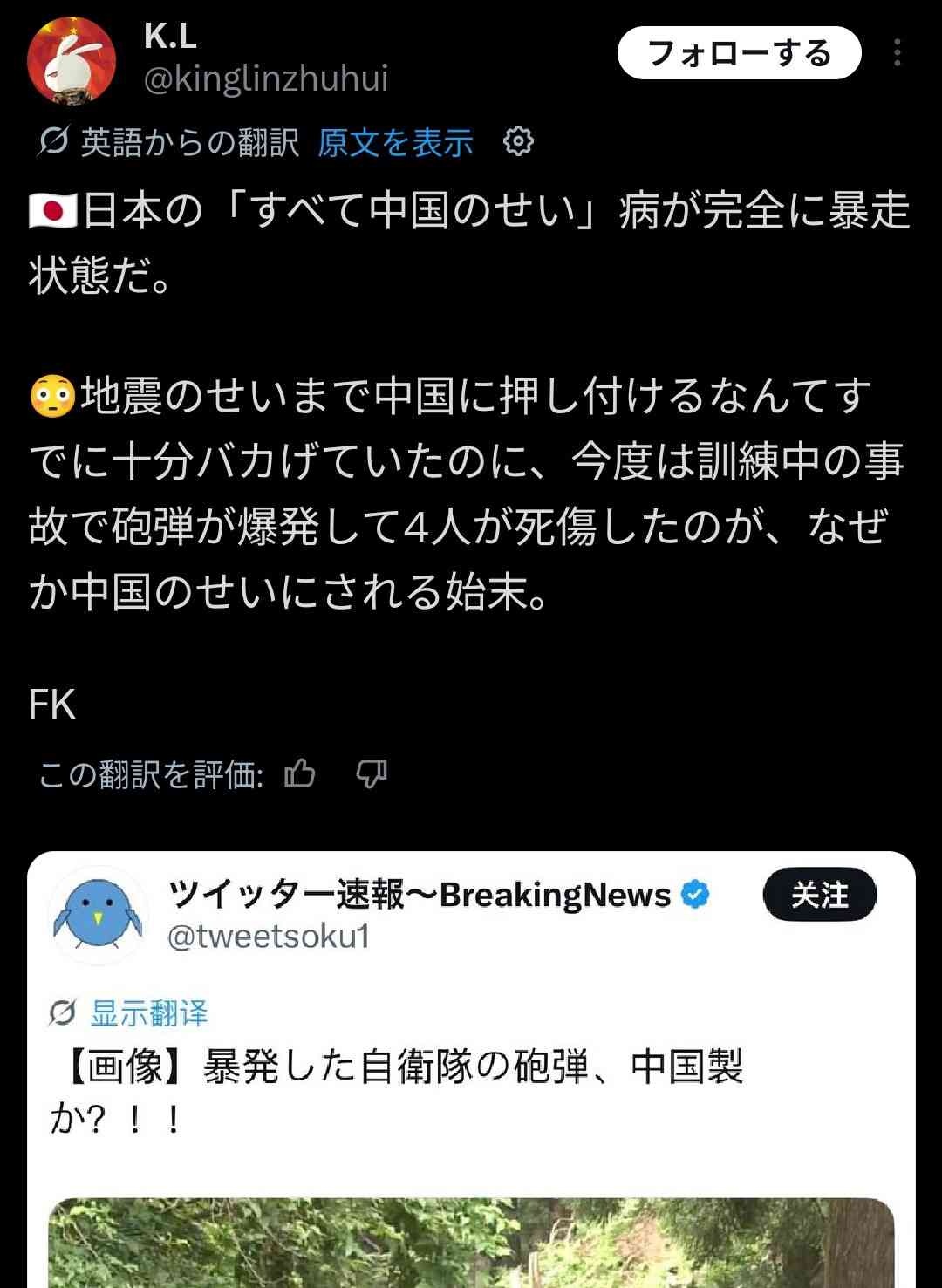Rate the translation thumbs up
This screenshot has width=942, height=1288.
(x=300, y=773)
